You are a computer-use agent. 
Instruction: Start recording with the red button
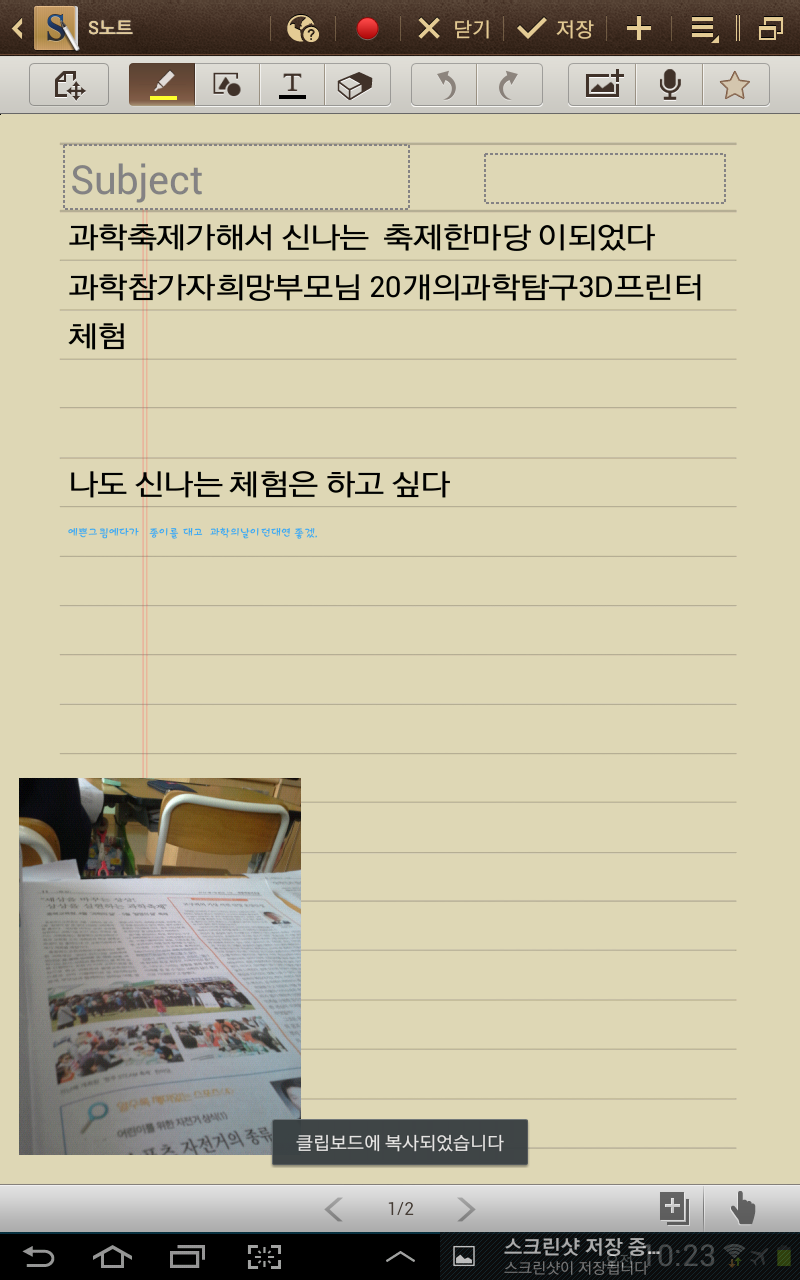(x=367, y=29)
